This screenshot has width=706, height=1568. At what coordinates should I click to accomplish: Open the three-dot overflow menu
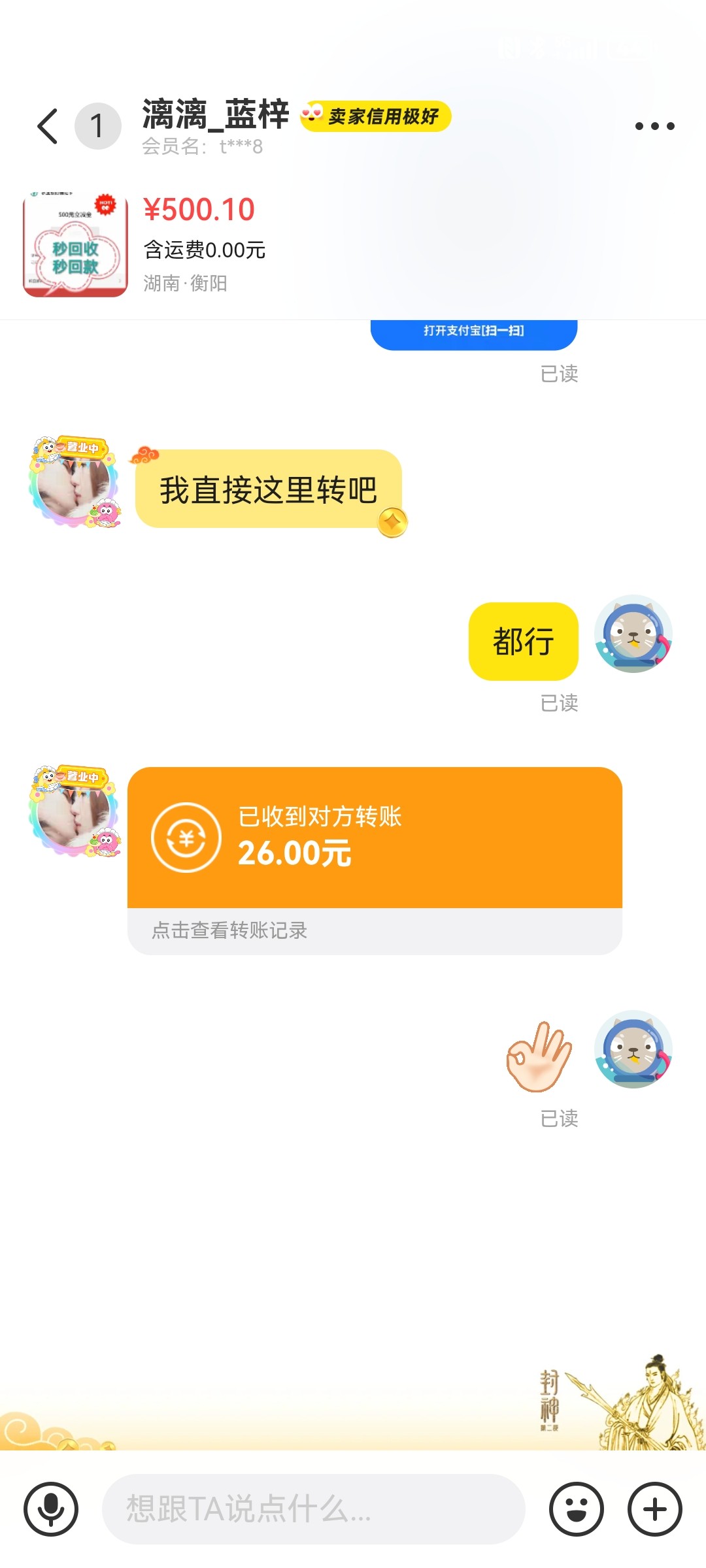click(x=654, y=126)
